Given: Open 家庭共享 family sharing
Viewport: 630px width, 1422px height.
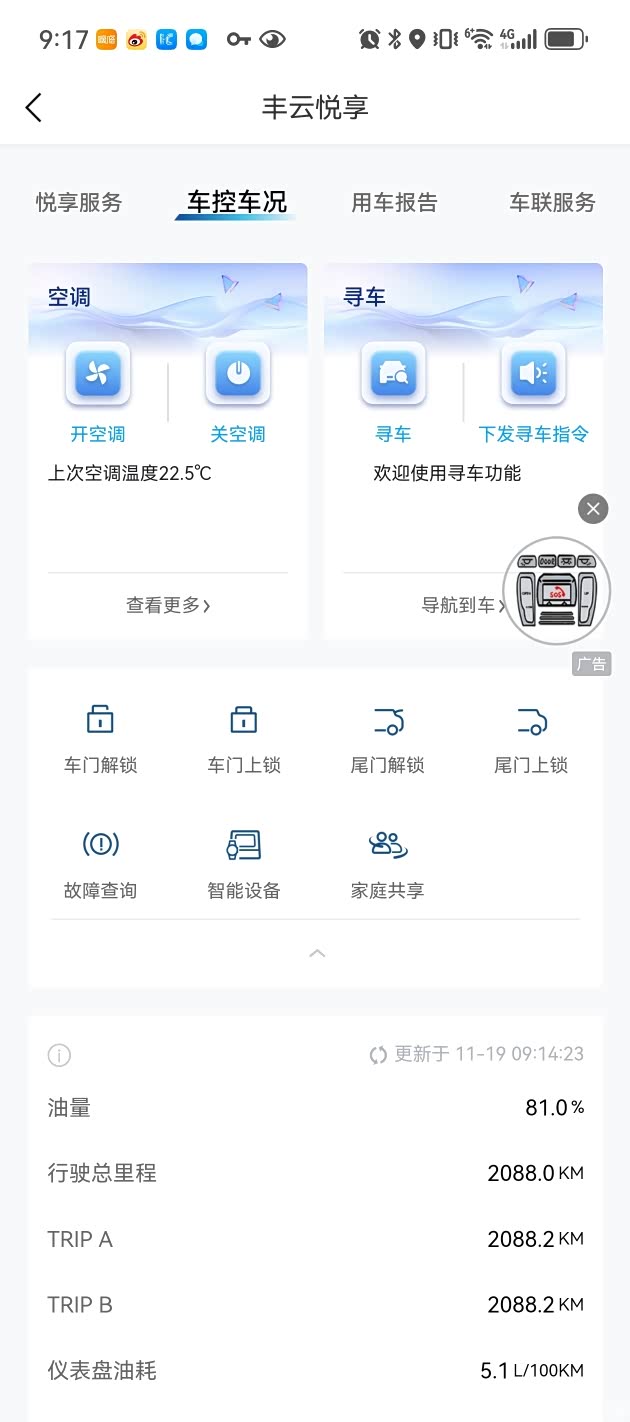Looking at the screenshot, I should [387, 863].
